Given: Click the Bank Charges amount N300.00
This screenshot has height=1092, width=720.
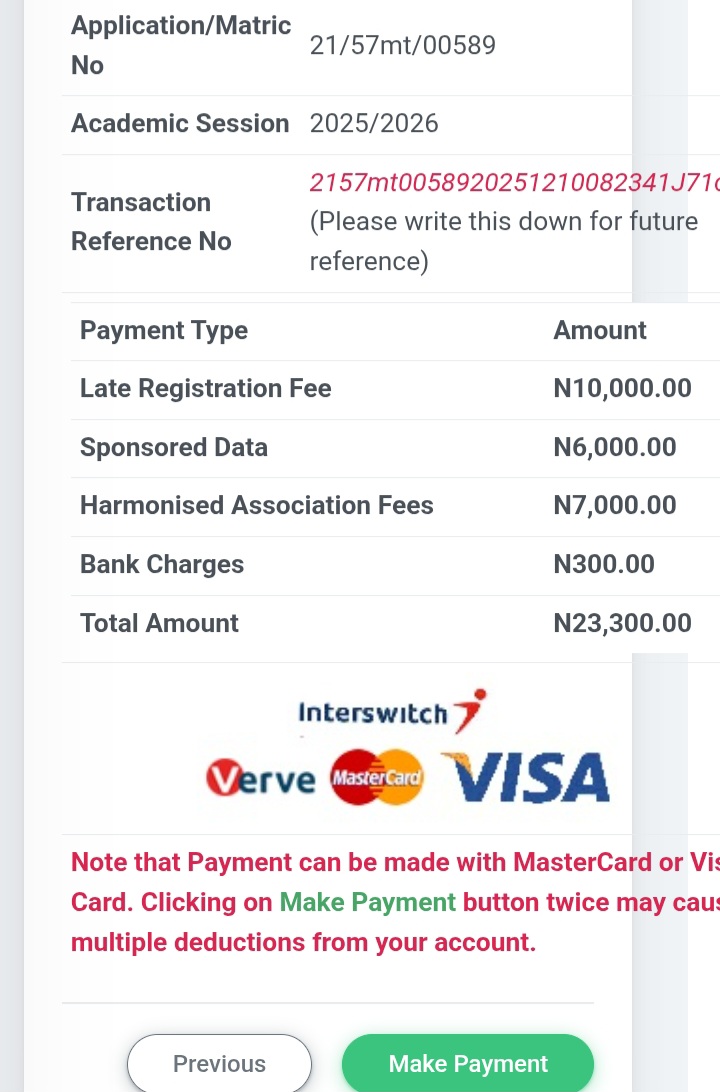Looking at the screenshot, I should click(x=604, y=564).
